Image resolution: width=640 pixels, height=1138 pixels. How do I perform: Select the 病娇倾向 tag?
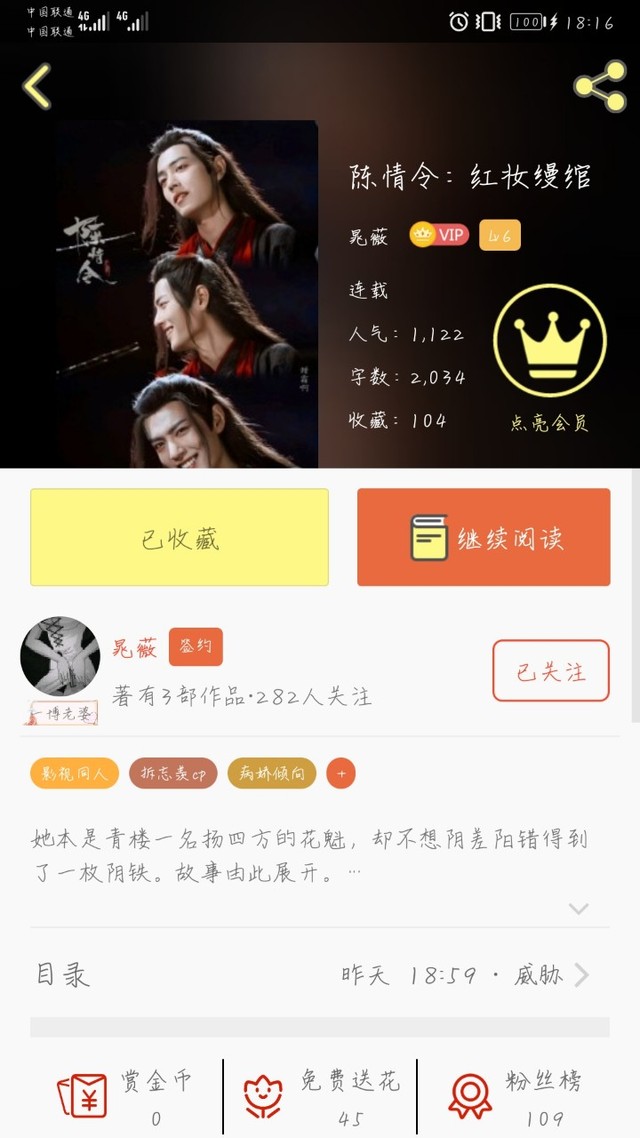point(272,773)
